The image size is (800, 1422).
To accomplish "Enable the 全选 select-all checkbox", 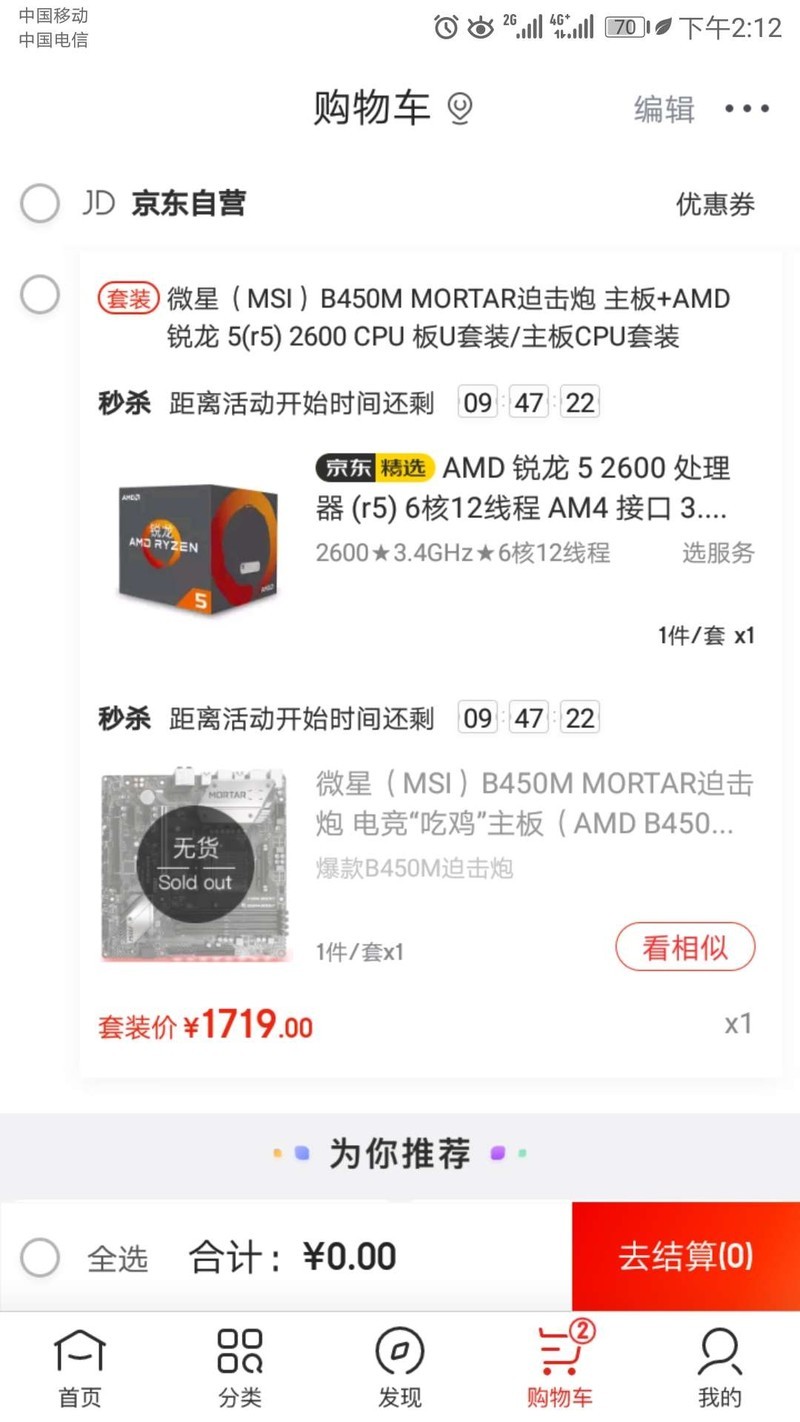I will click(x=40, y=1257).
